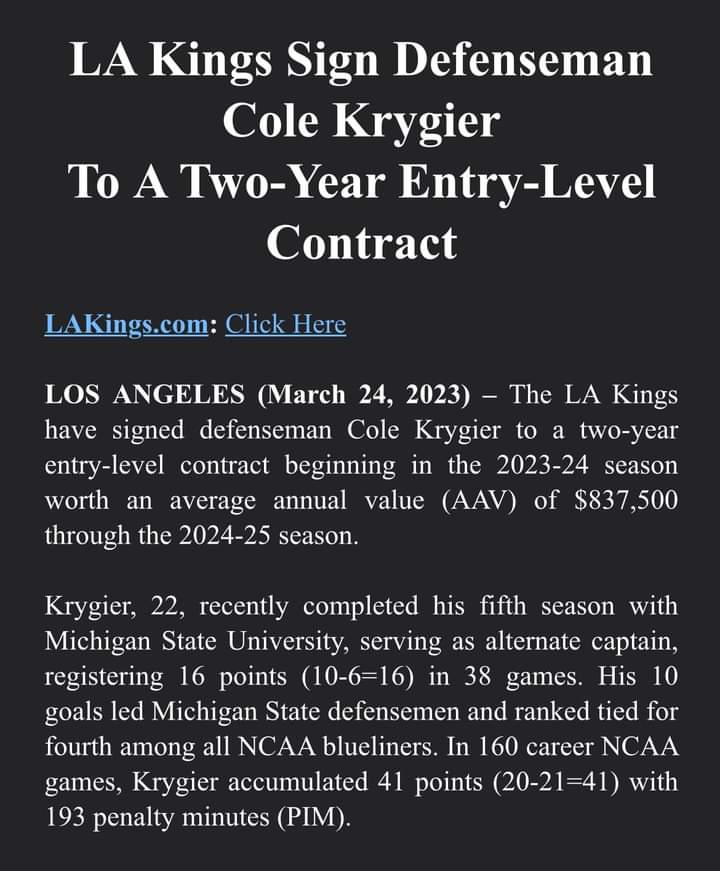Screen dimensions: 720x871
Task: Open the LAKings.com link
Action: tap(125, 325)
